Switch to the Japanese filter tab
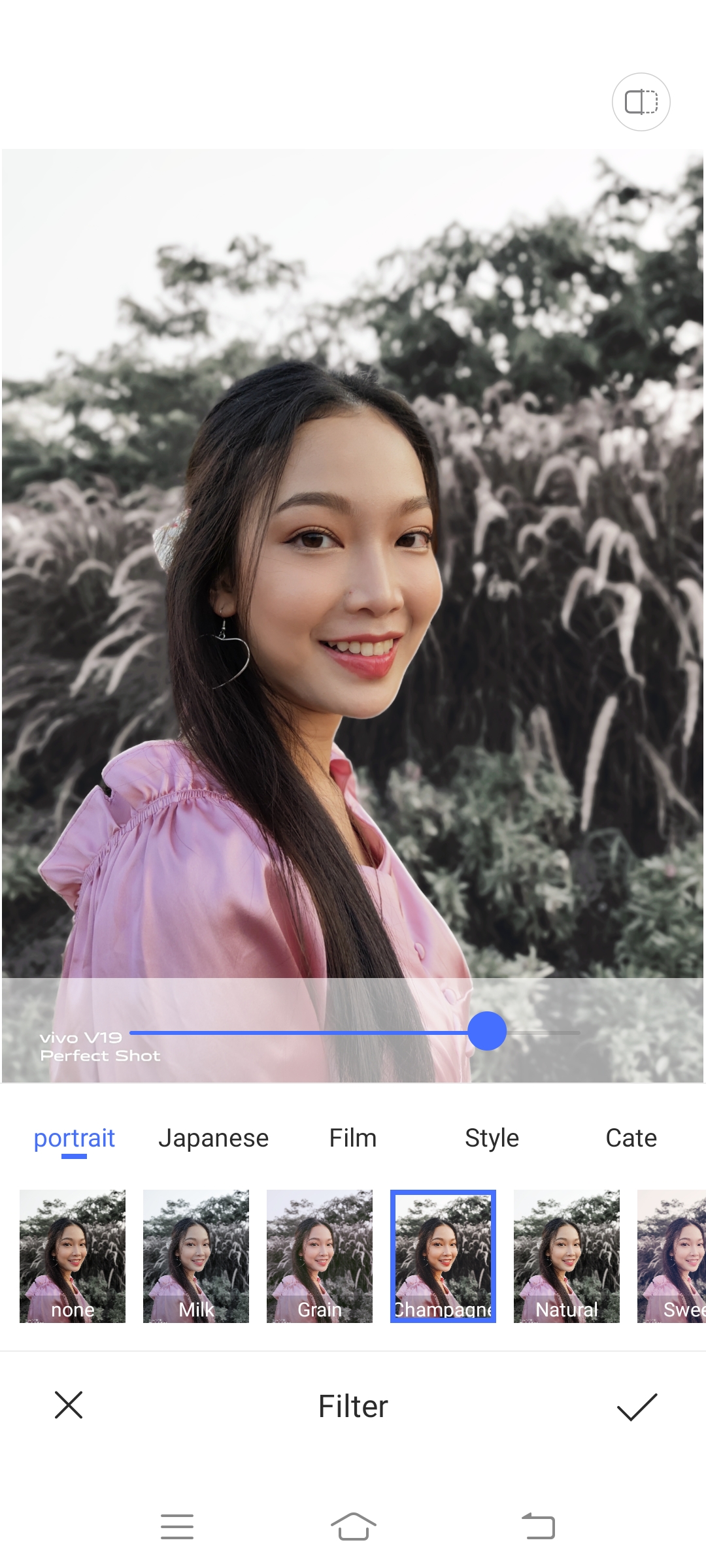The image size is (706, 1568). [x=213, y=1138]
